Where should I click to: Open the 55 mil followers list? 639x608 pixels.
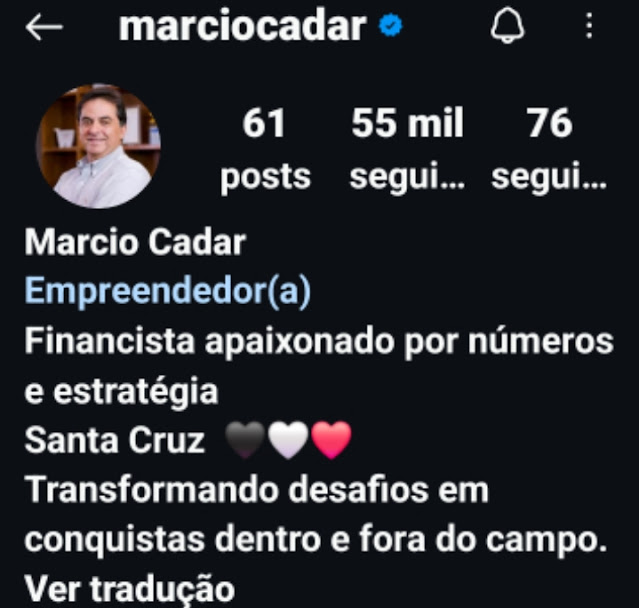(407, 149)
